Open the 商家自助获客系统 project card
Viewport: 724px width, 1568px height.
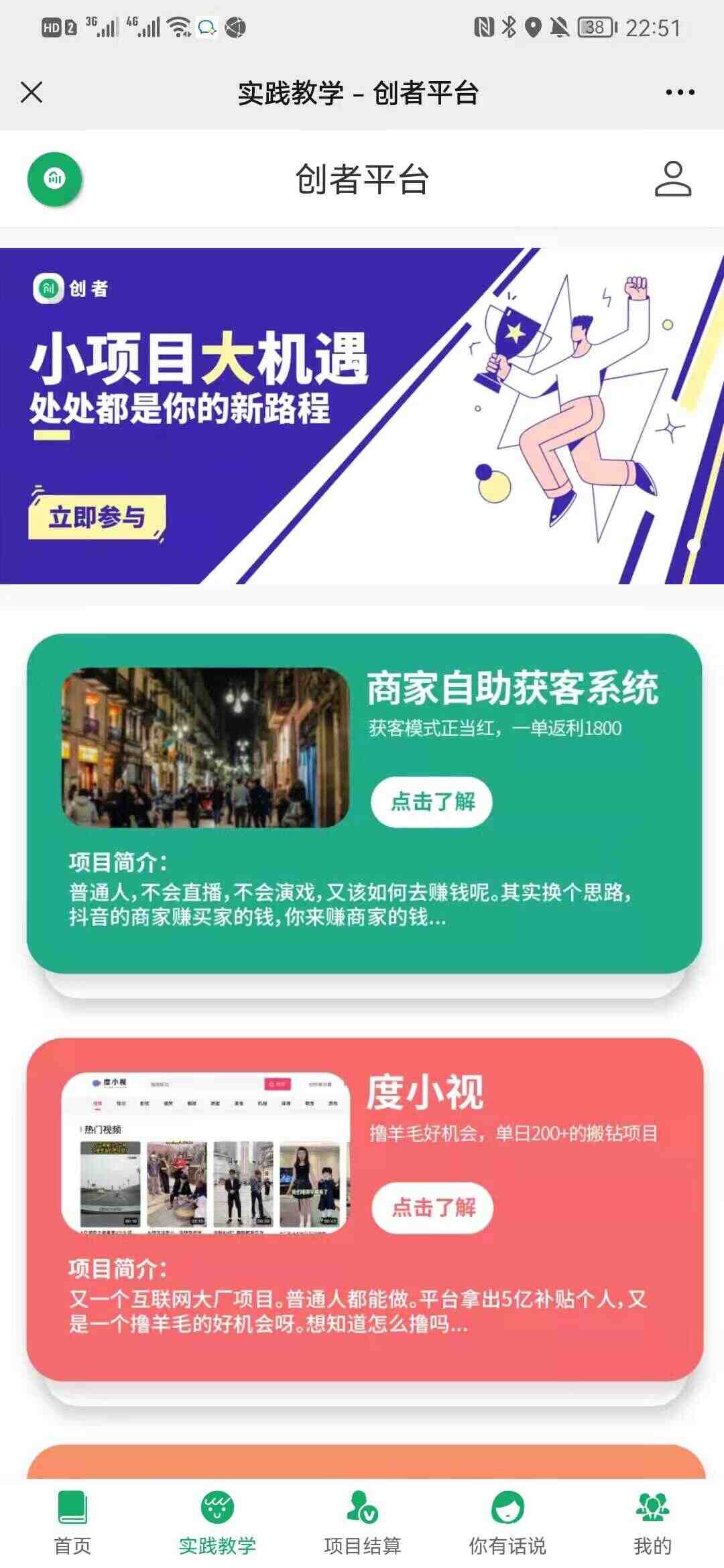click(x=364, y=803)
